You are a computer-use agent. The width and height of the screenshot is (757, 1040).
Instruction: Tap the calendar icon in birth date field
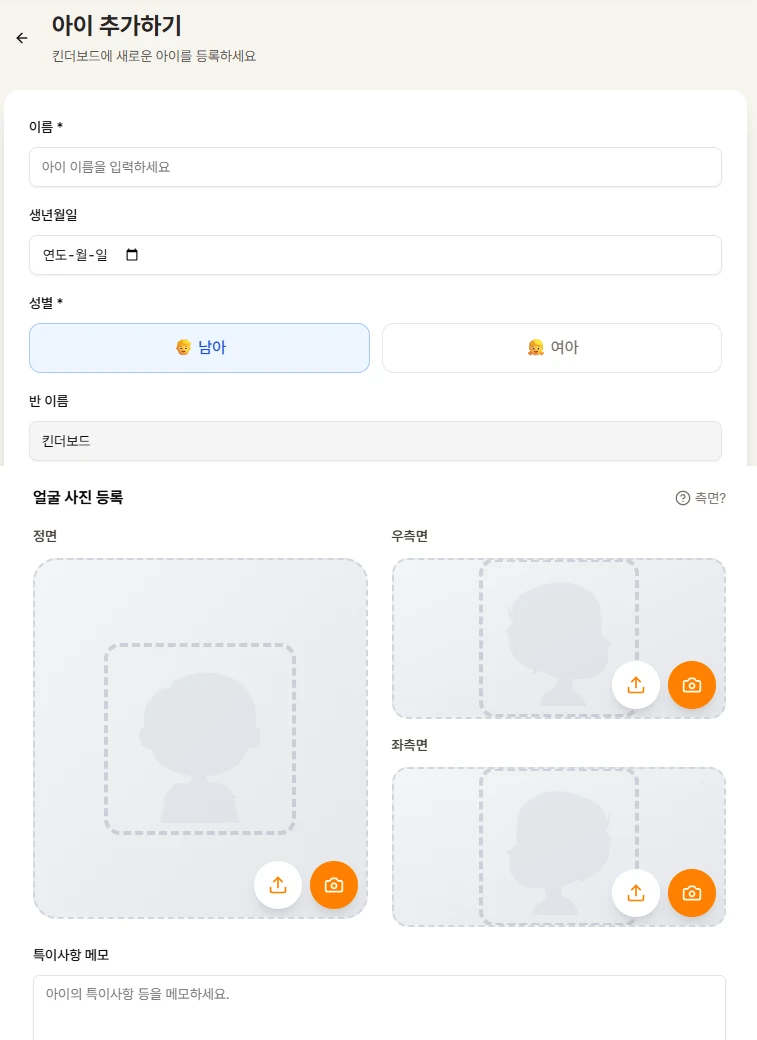click(132, 255)
